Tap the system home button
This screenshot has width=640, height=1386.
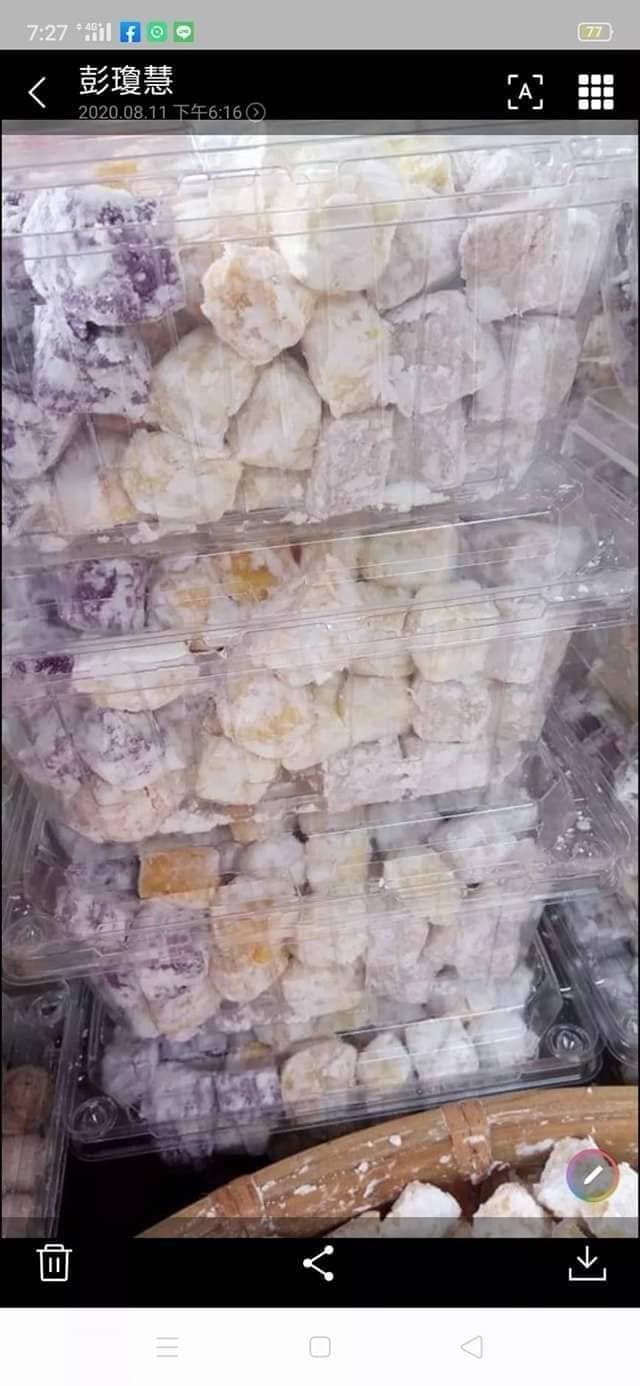click(x=320, y=1347)
